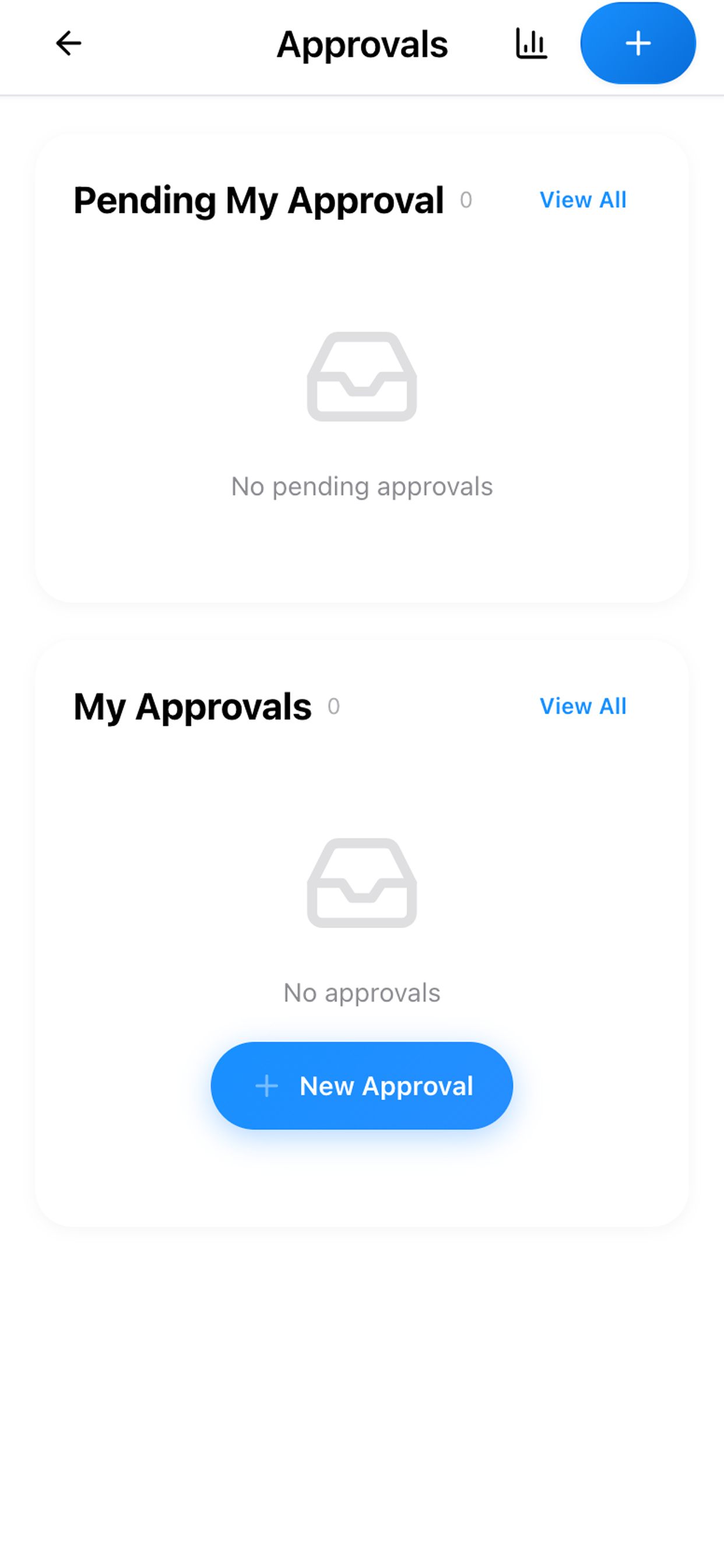This screenshot has width=724, height=1568.
Task: Click the No pending approvals message
Action: (x=362, y=487)
